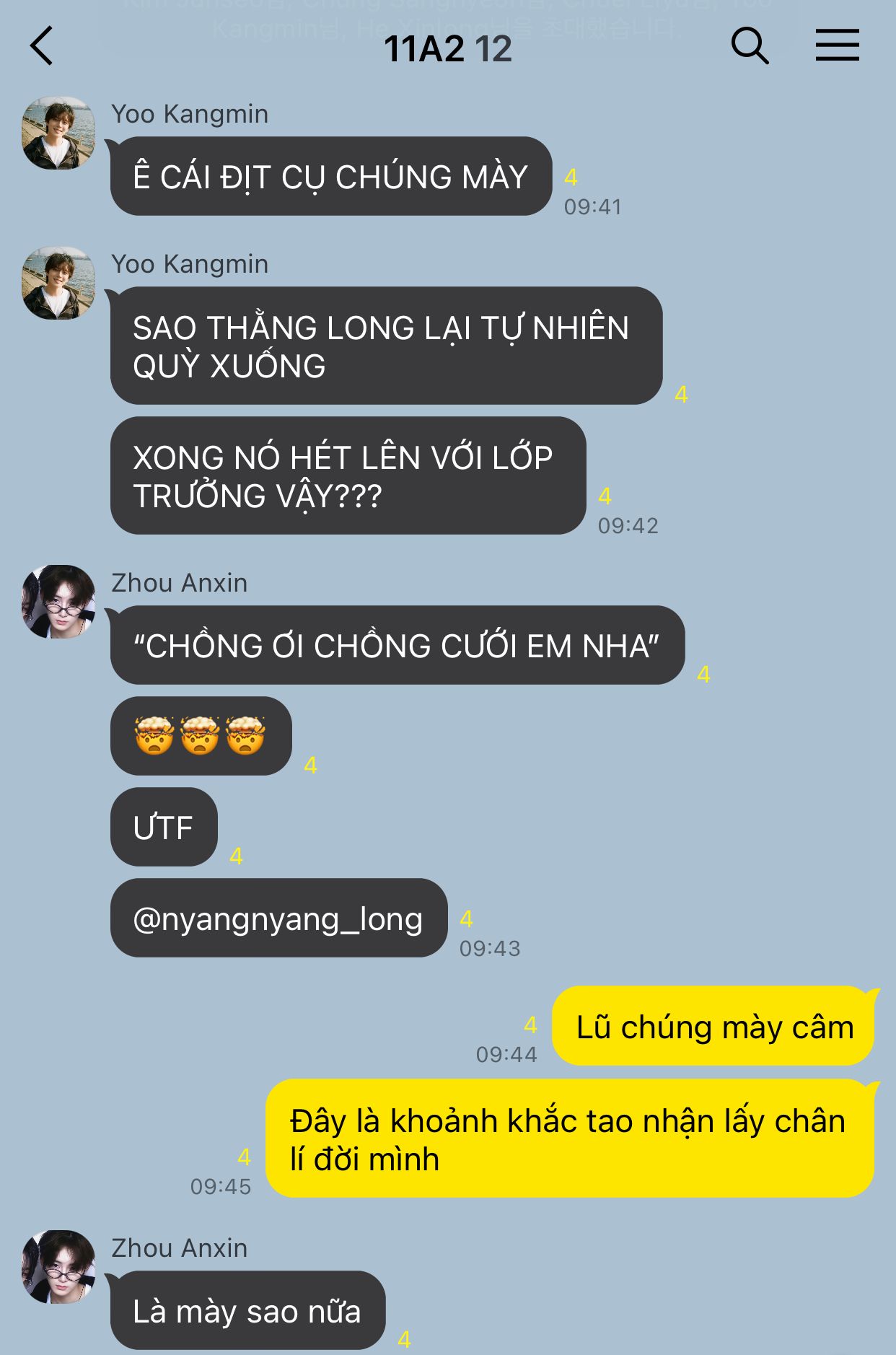This screenshot has height=1355, width=896.
Task: Open the chat room menu
Action: pos(837,45)
